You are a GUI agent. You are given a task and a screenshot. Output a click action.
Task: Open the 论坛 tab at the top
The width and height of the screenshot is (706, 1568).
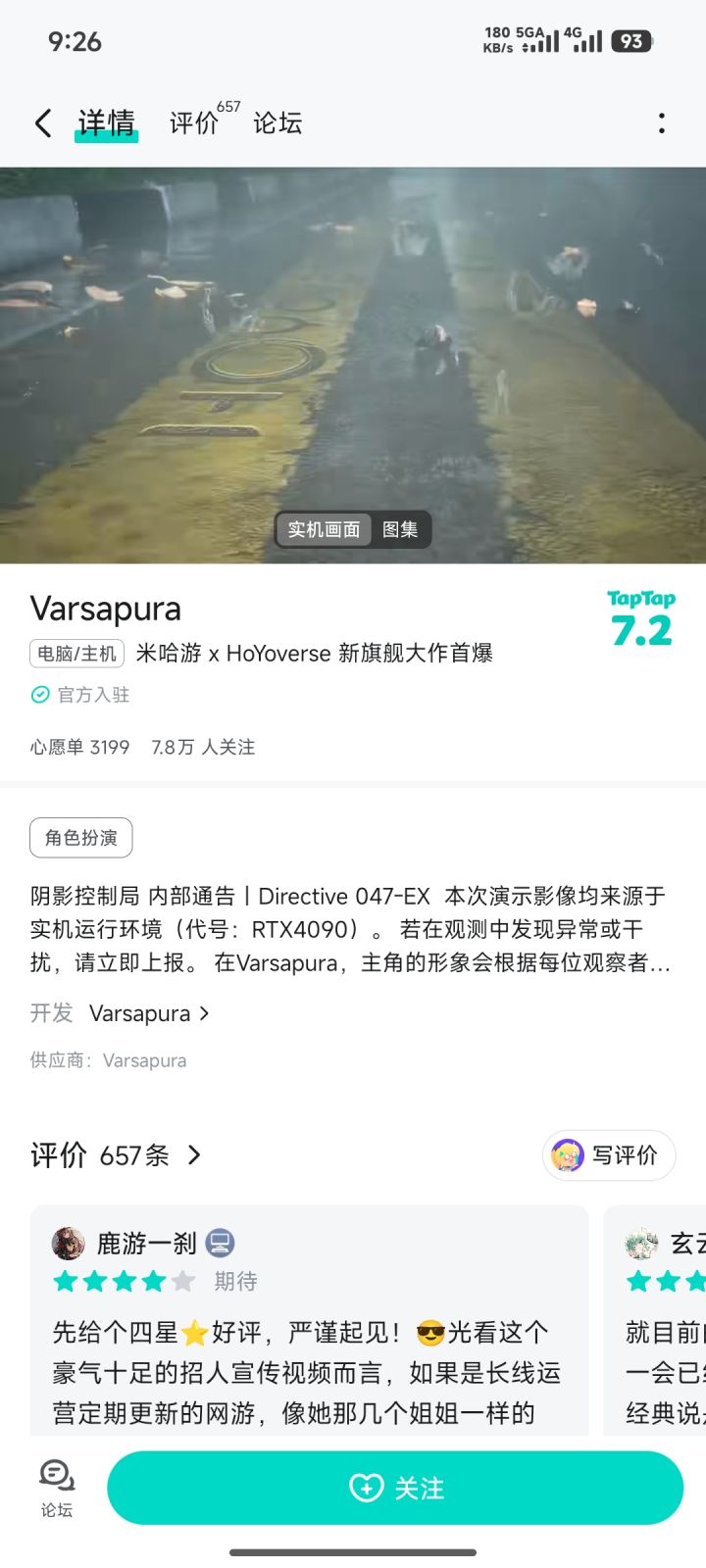277,122
